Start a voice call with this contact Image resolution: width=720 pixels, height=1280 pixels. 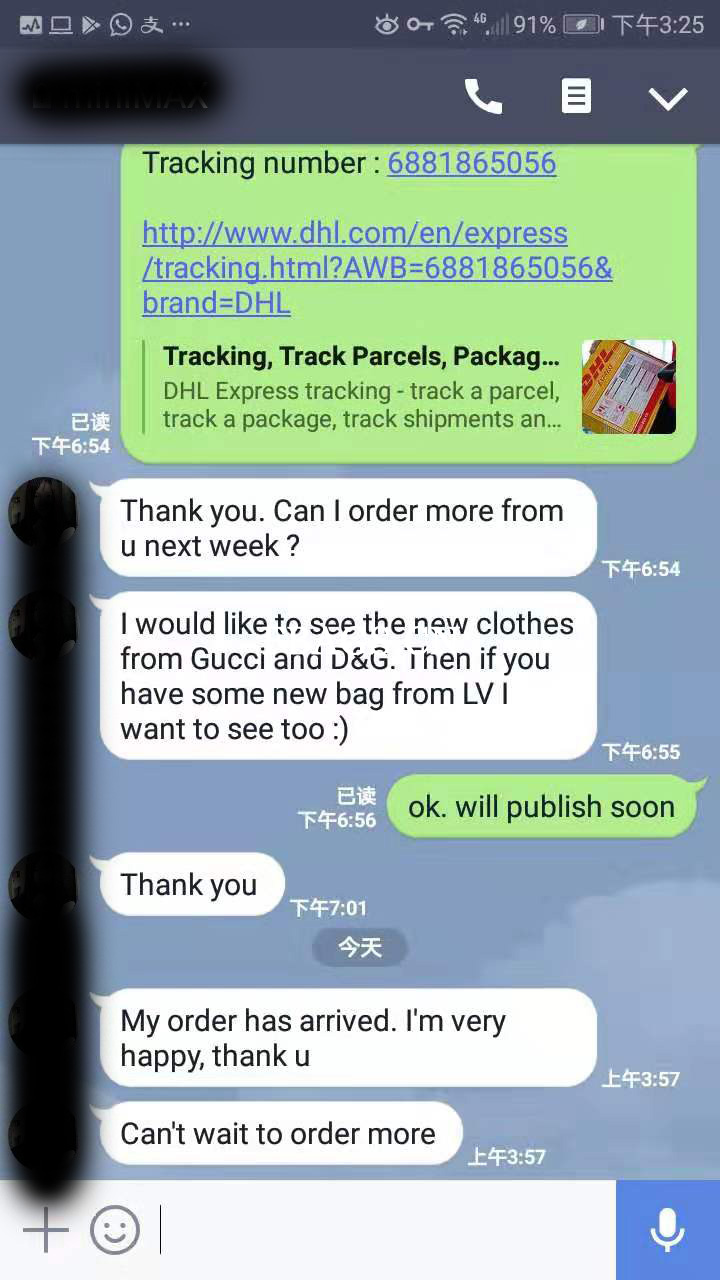483,97
